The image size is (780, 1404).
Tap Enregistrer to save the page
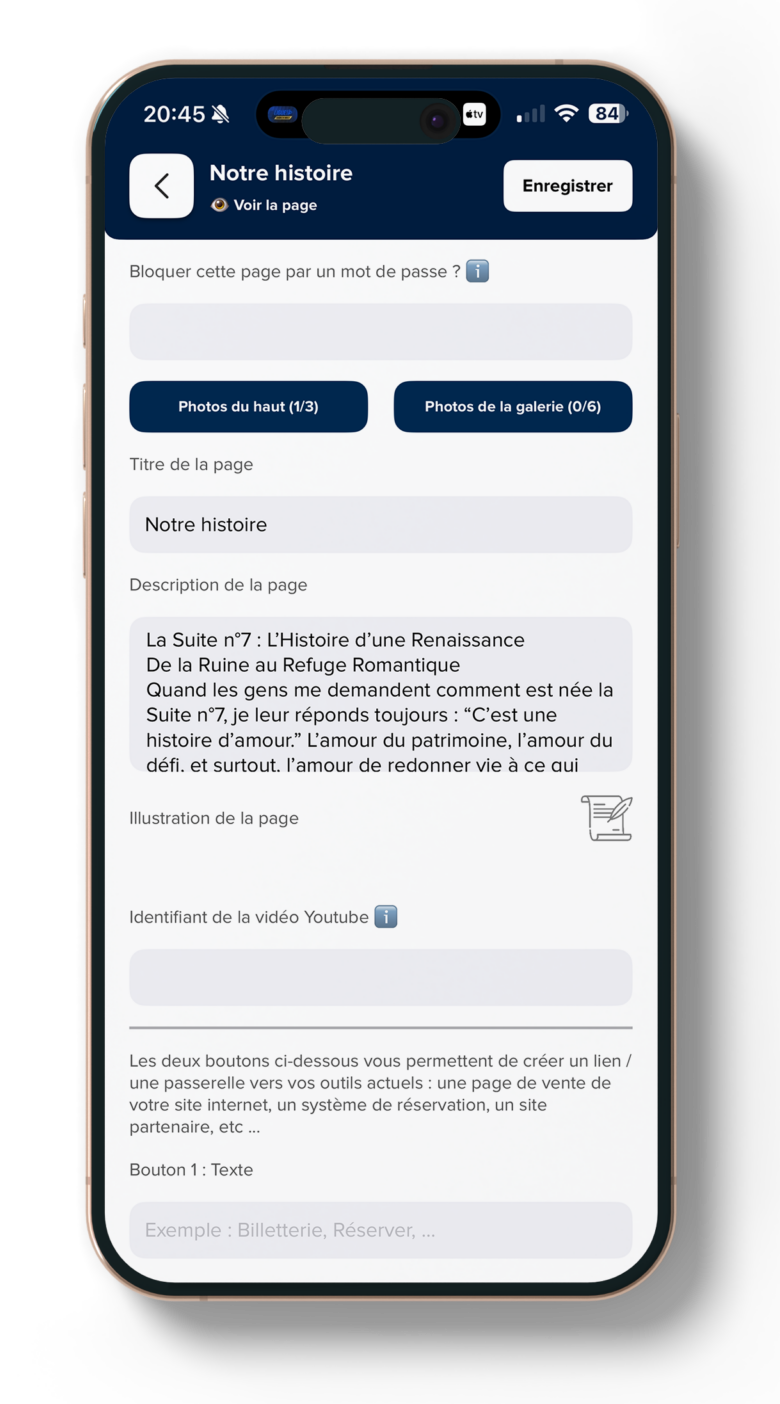(567, 186)
